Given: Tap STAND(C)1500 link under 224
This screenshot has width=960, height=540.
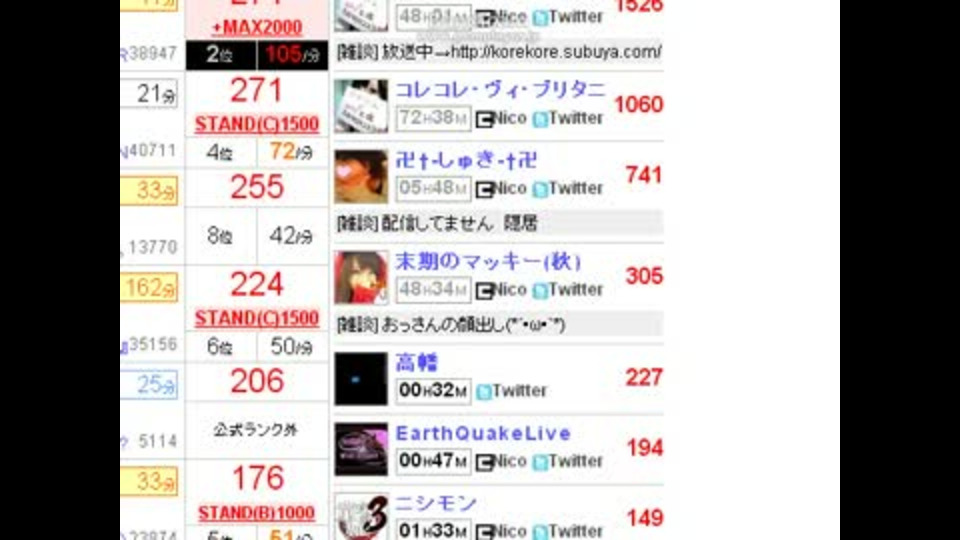Looking at the screenshot, I should point(257,318).
